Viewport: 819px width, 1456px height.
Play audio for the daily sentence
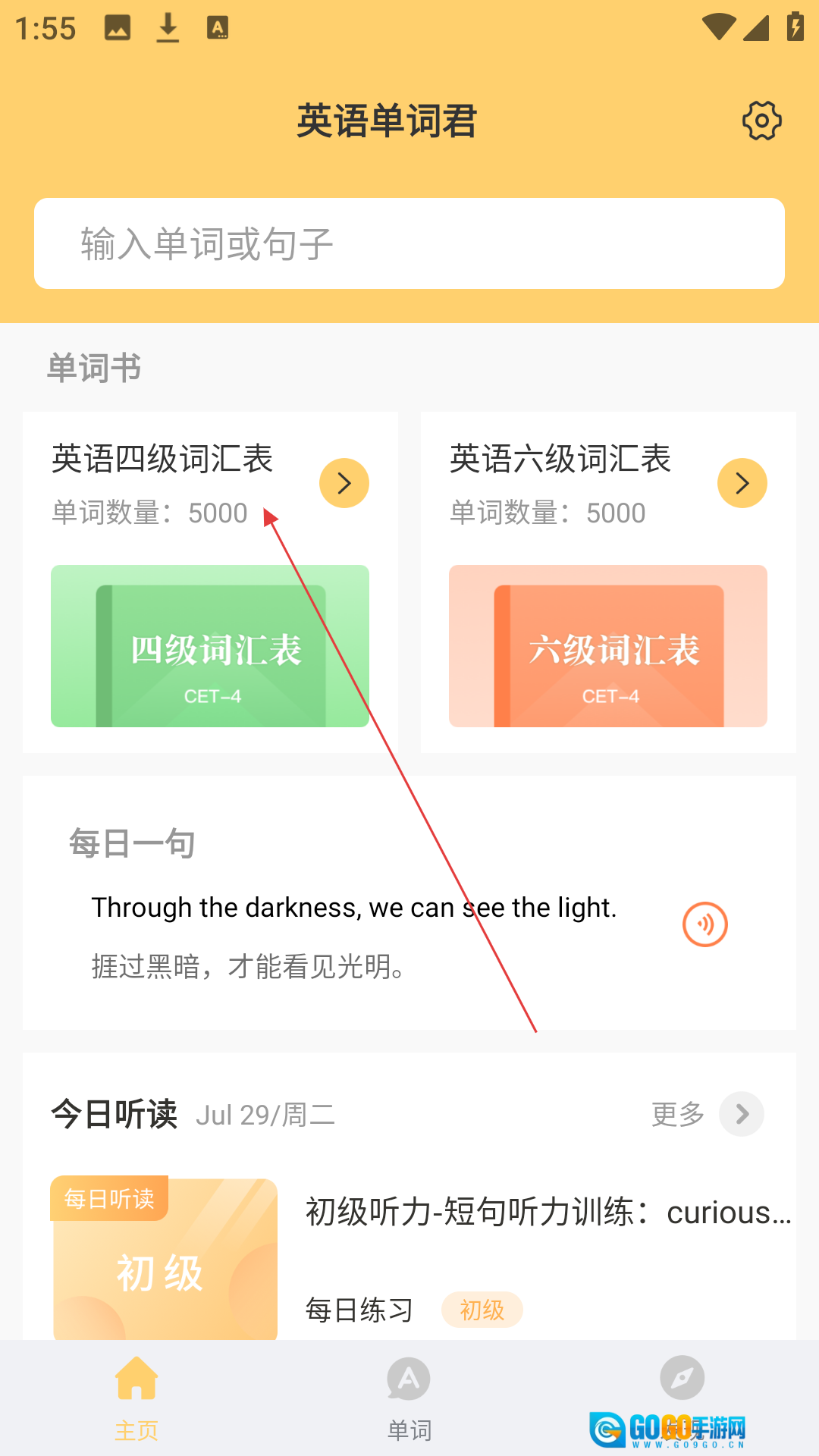tap(704, 924)
